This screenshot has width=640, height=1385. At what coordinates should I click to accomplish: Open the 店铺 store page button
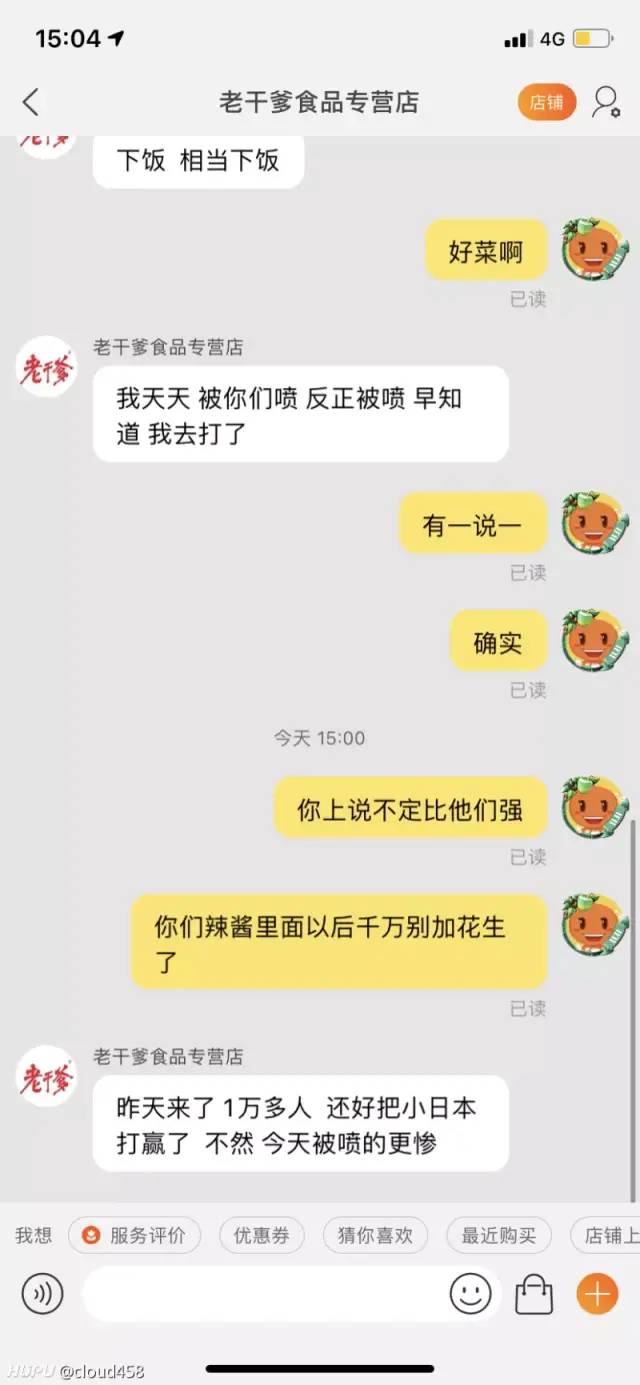(x=547, y=102)
